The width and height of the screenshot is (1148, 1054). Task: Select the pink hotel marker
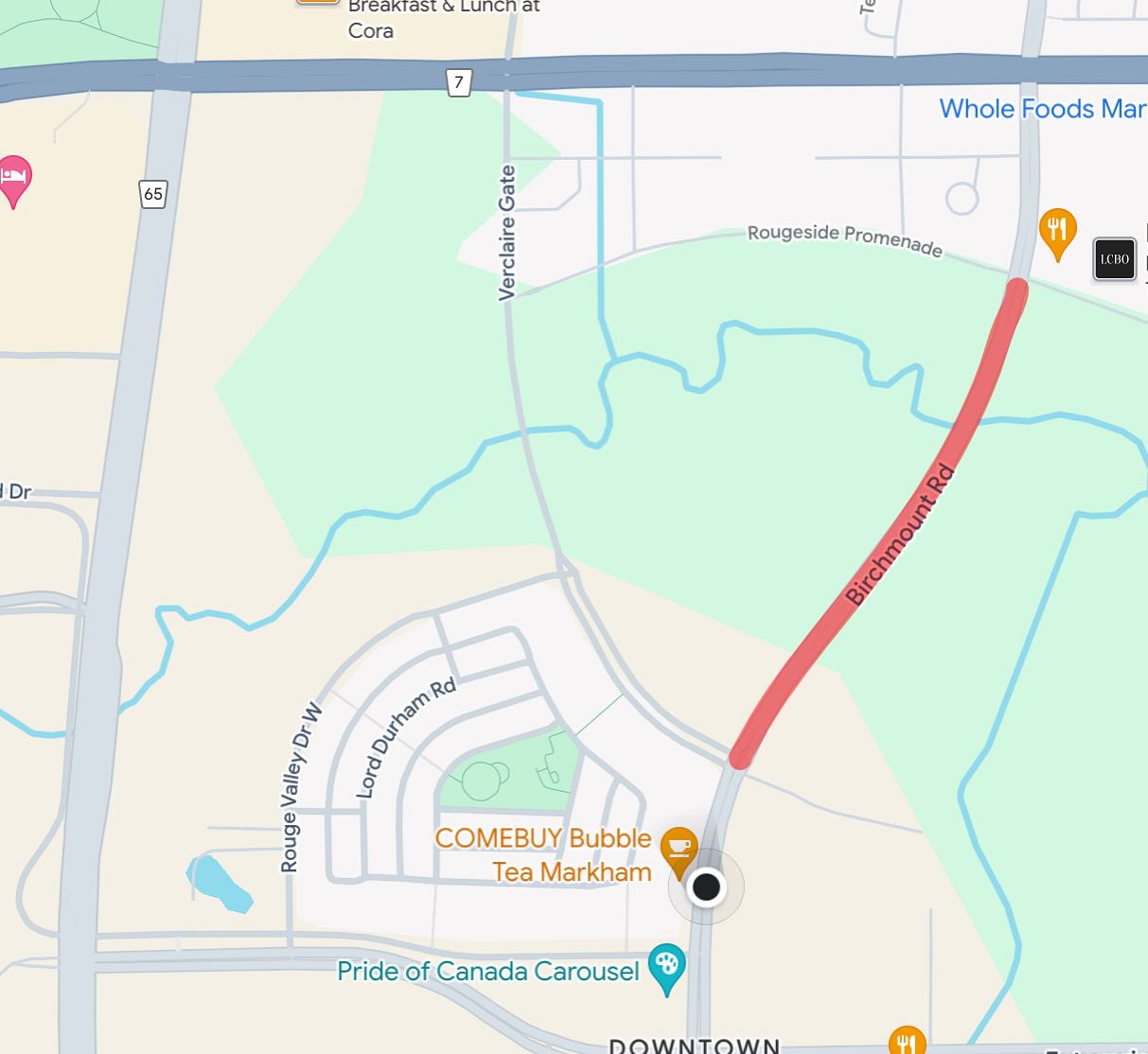[13, 177]
